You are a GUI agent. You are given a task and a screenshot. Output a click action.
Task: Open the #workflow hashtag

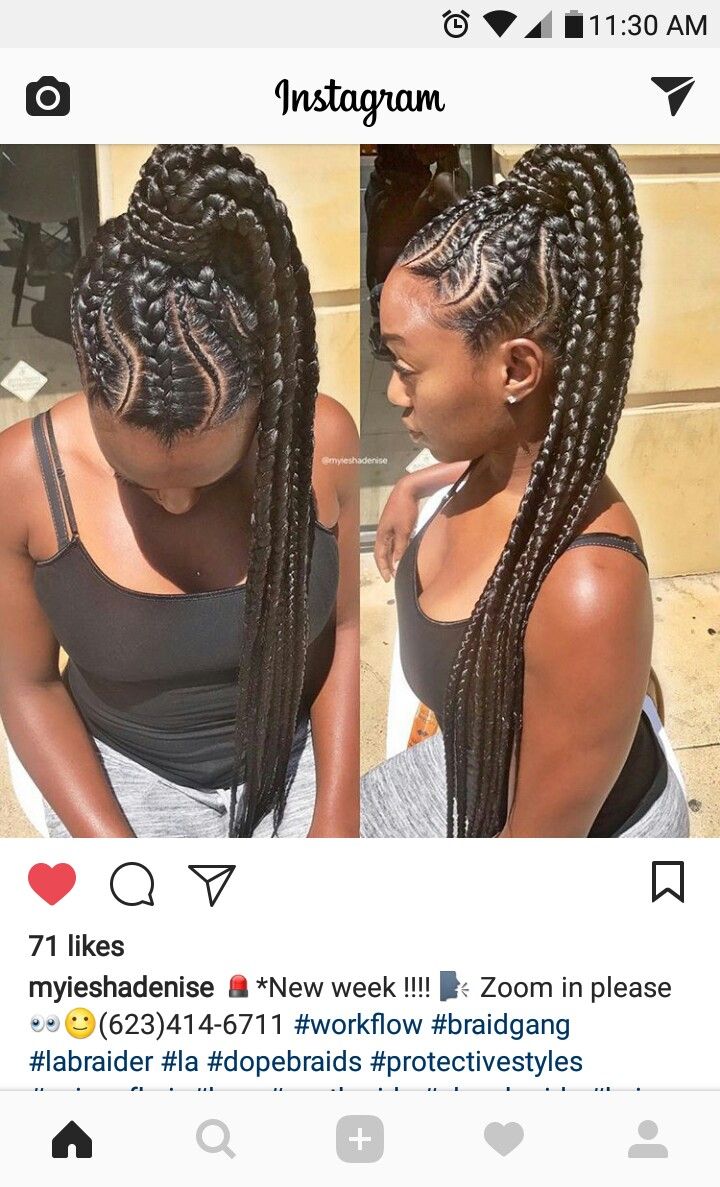coord(358,1025)
